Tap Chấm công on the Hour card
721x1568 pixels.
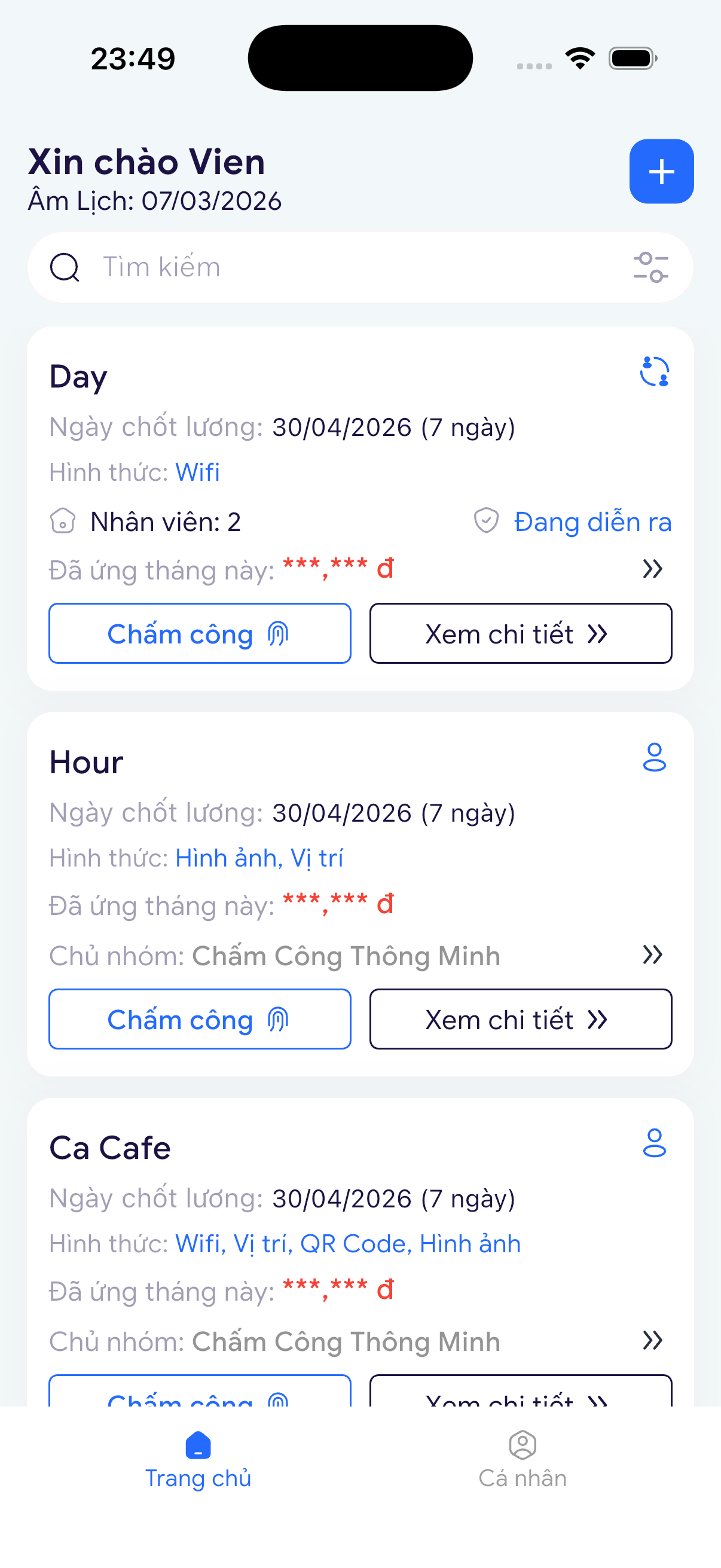pos(200,1019)
